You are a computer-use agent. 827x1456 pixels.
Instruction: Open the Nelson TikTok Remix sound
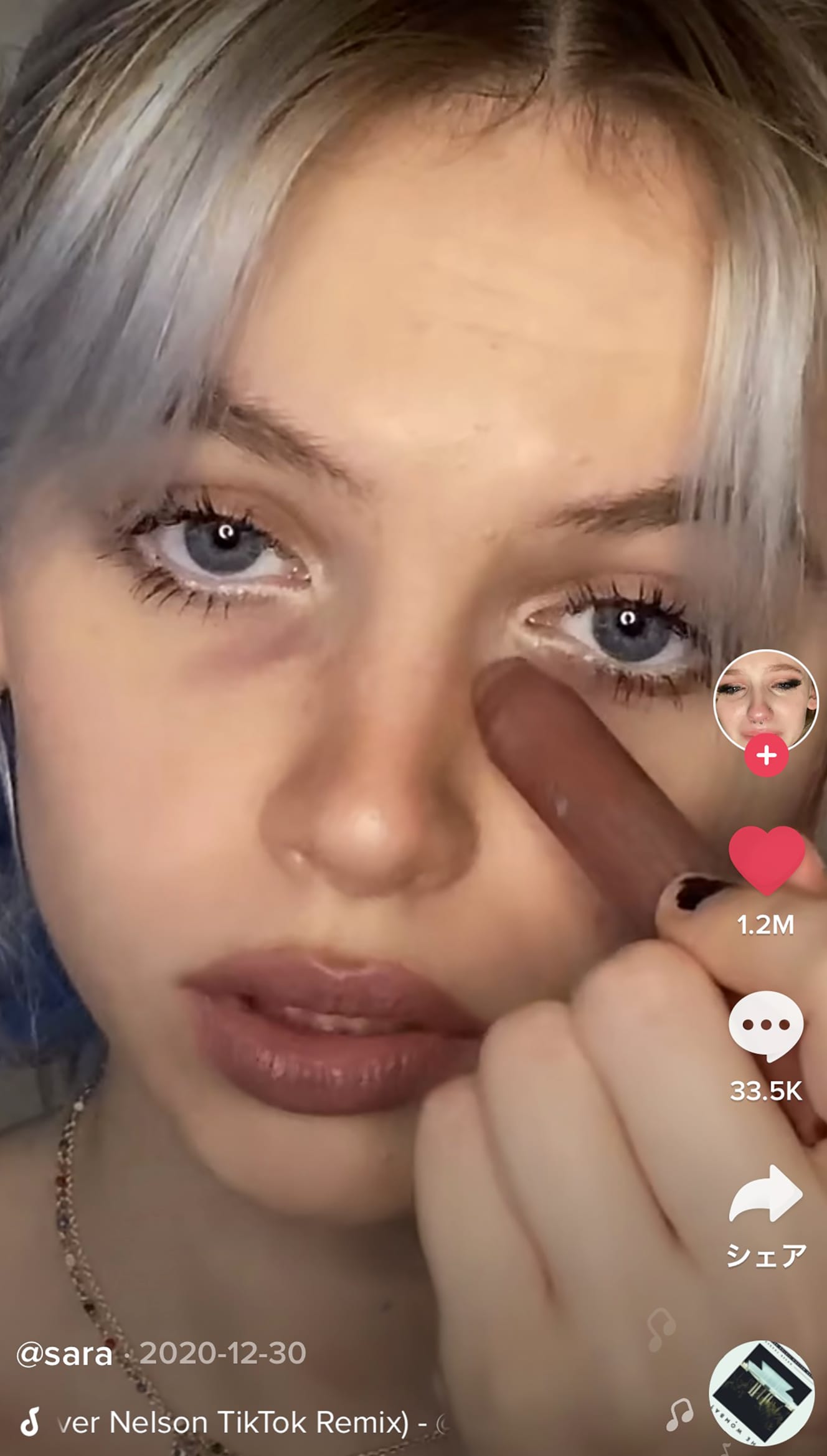click(242, 1422)
